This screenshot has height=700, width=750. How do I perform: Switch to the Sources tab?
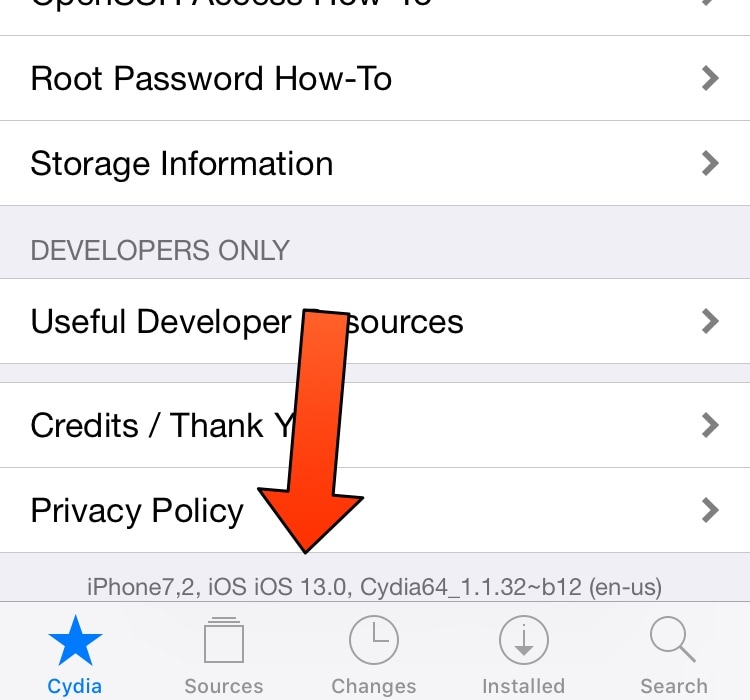coord(224,654)
